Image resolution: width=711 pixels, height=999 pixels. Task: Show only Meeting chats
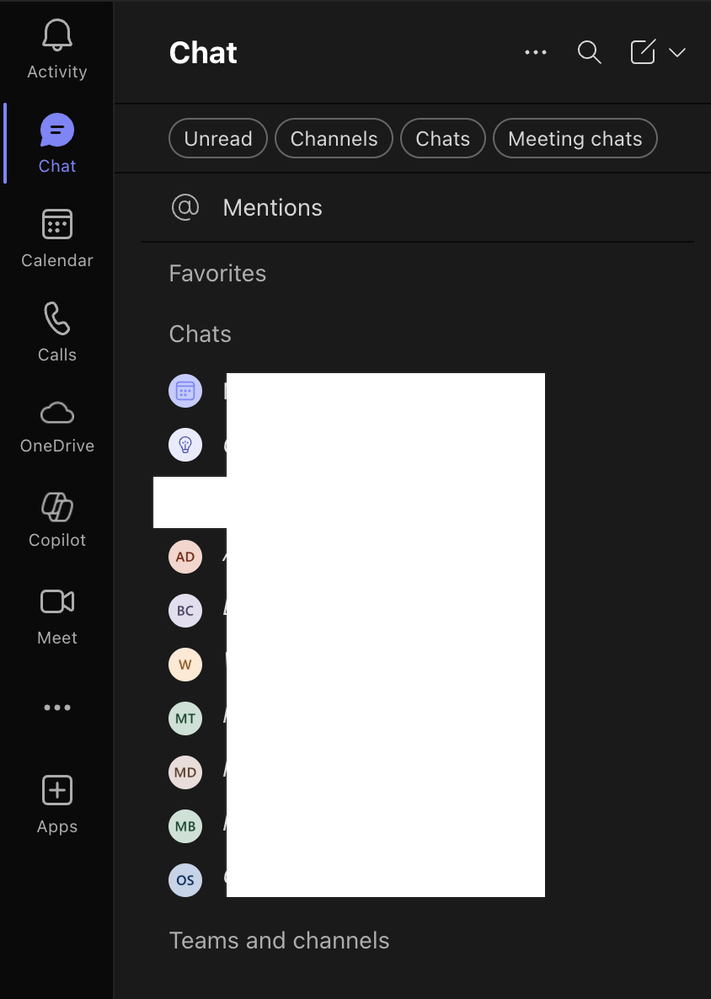click(575, 139)
